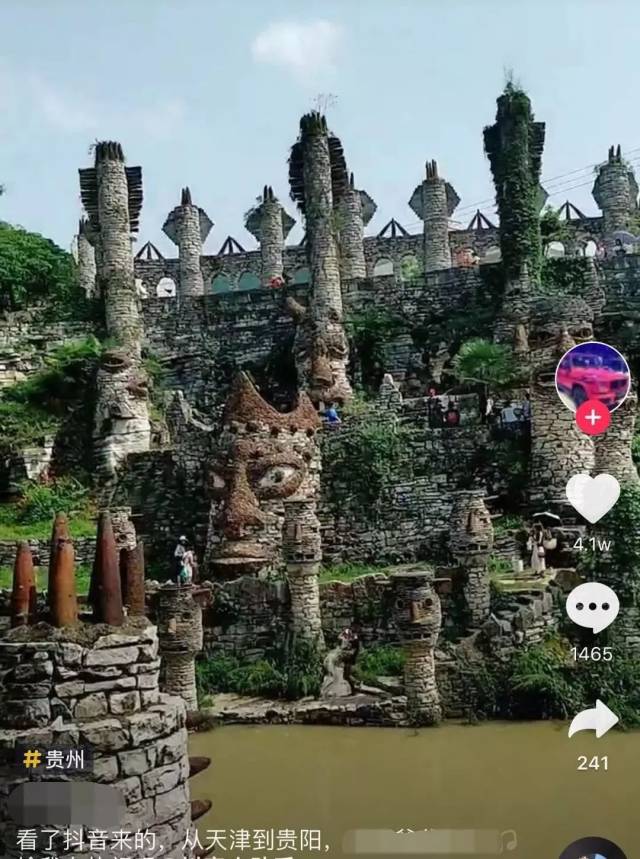Open the #贵州 hashtag

pyautogui.click(x=57, y=759)
